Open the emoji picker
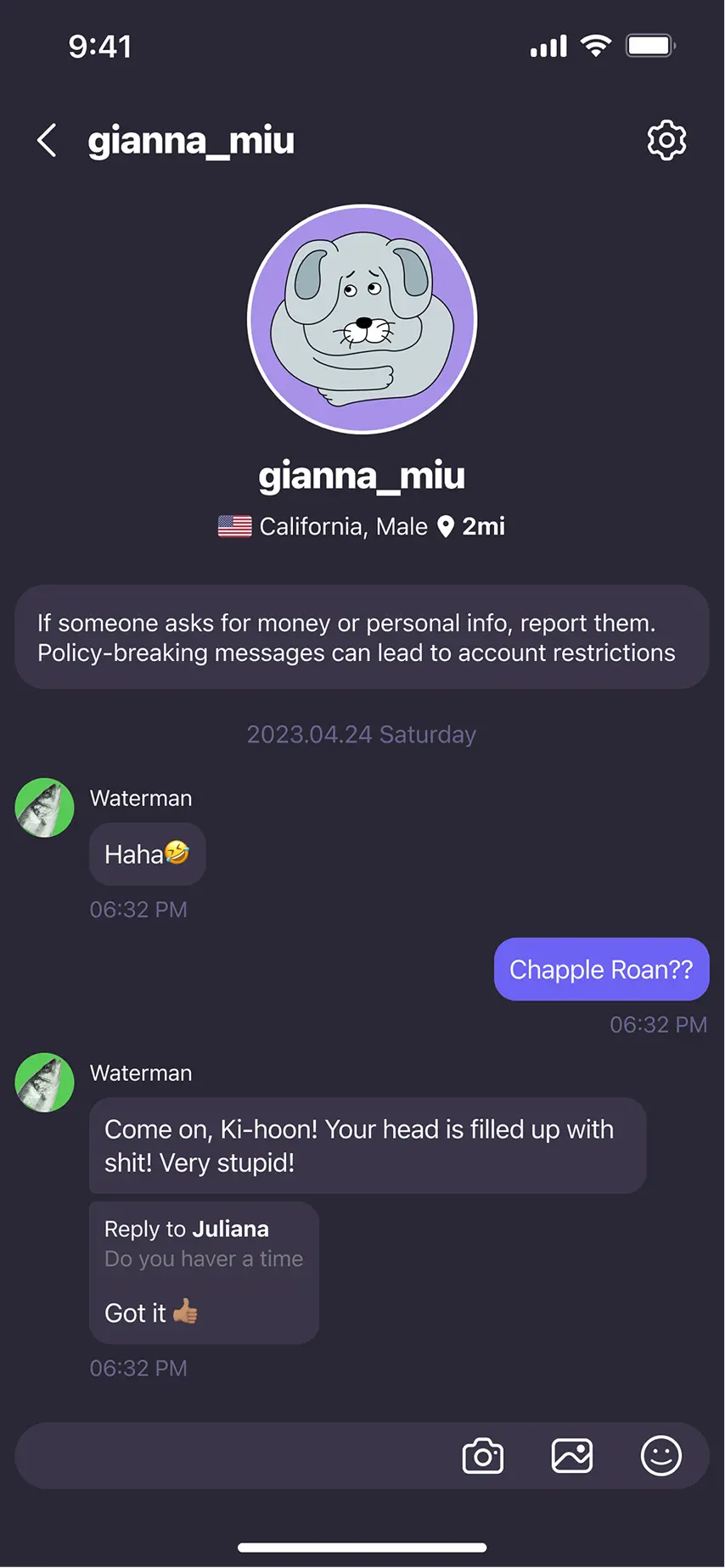 tap(660, 1456)
